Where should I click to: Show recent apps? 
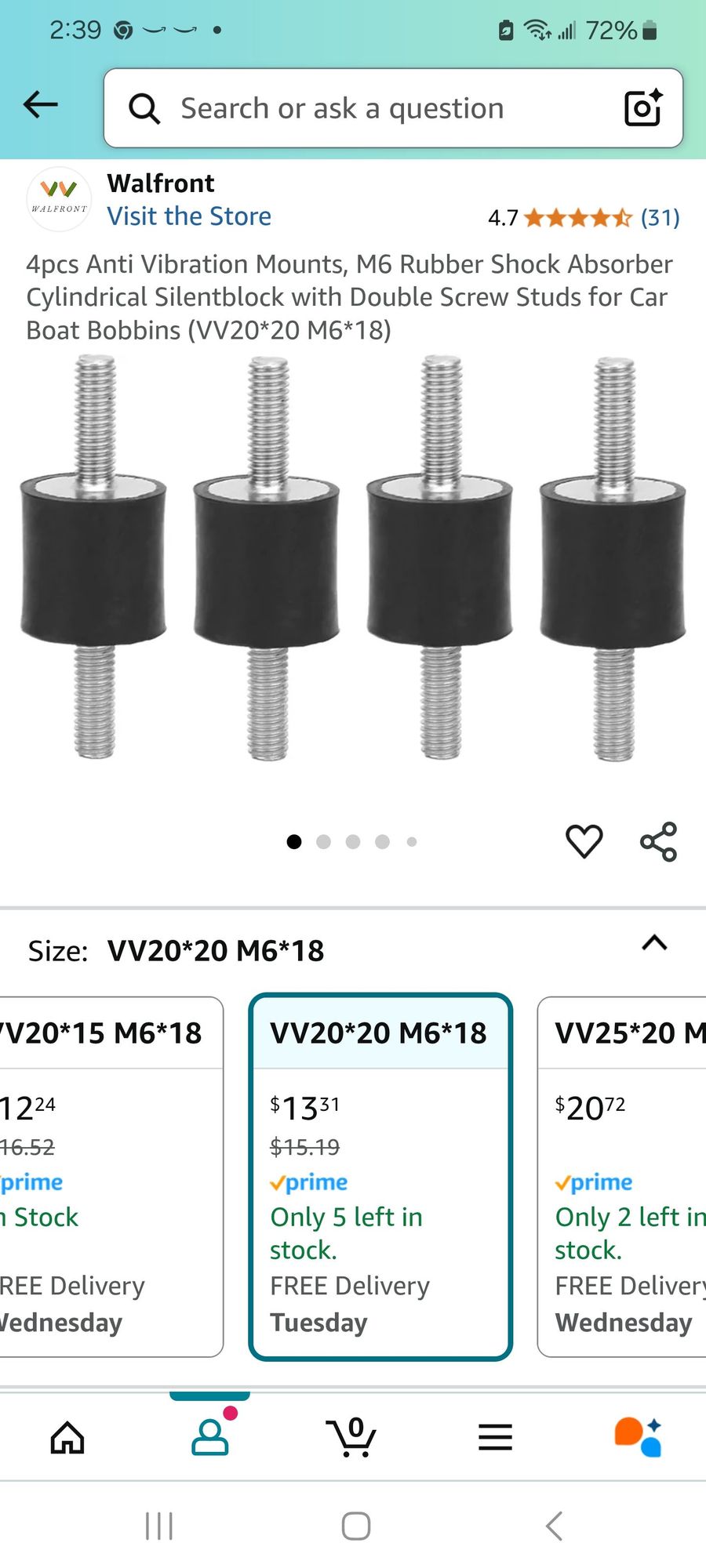pos(159,1526)
